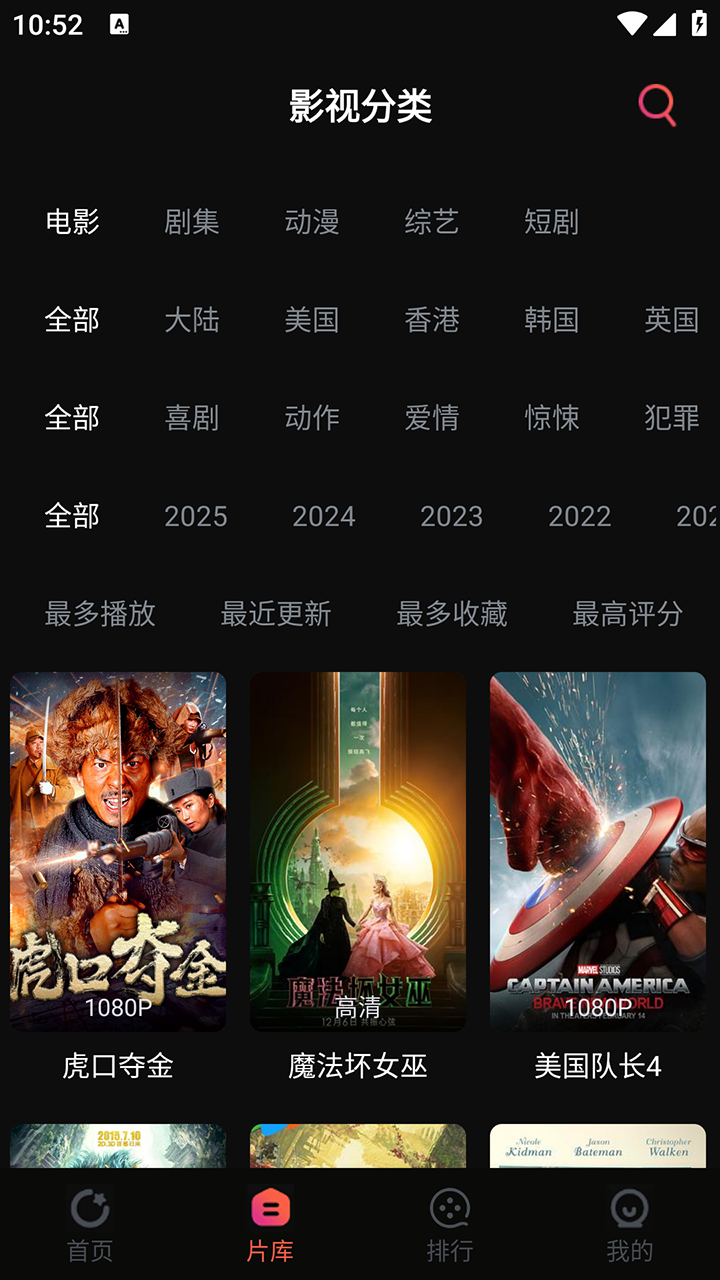Open the 我的 profile icon

[x=630, y=1210]
